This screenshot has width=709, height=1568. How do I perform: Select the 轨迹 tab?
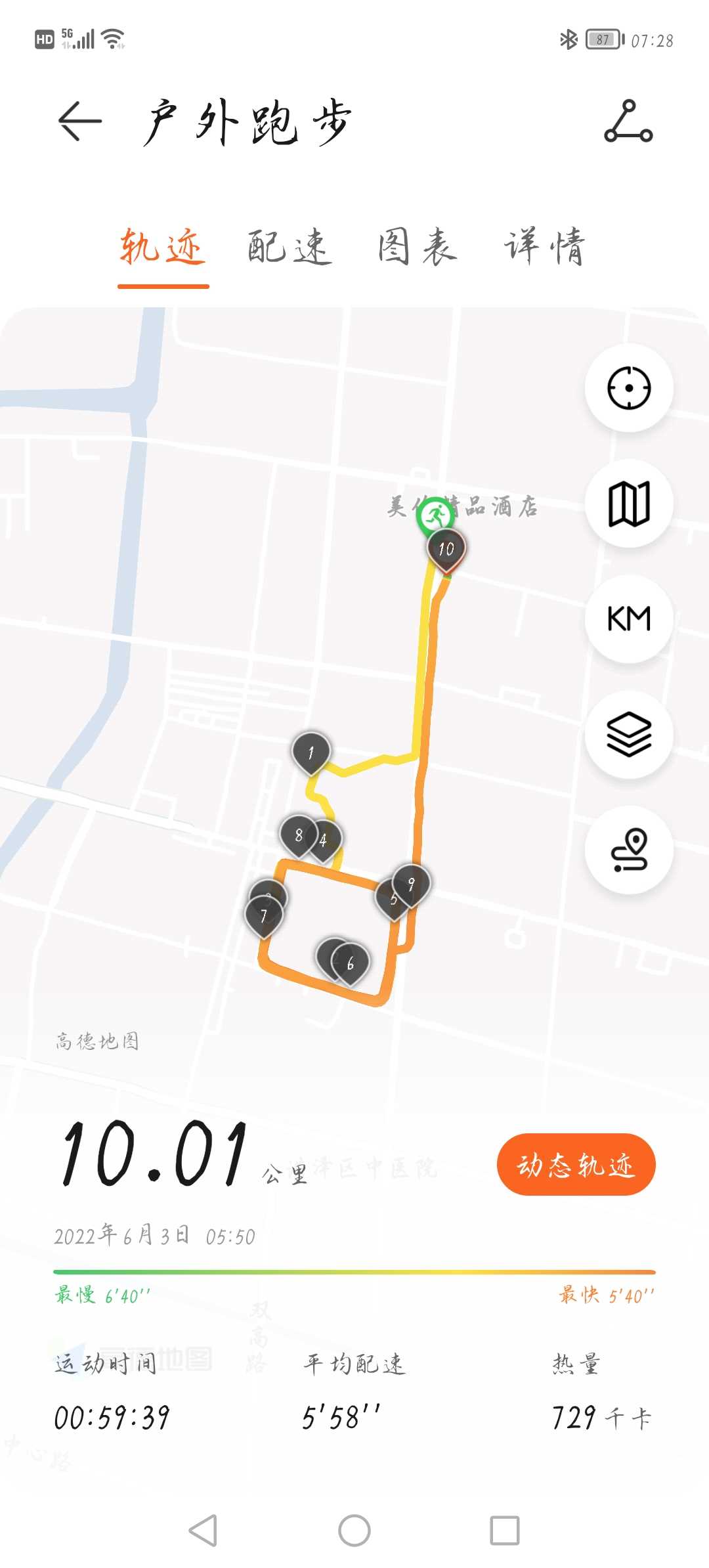(163, 247)
